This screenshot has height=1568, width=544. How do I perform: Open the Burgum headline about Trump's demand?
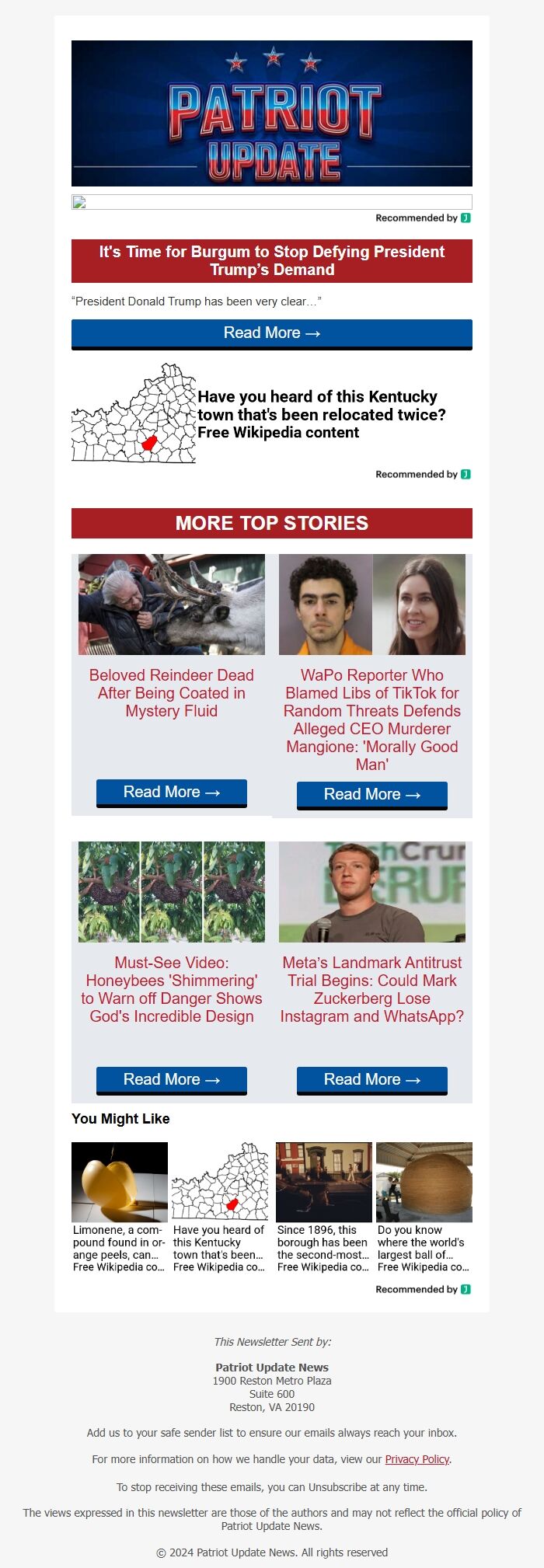[271, 261]
